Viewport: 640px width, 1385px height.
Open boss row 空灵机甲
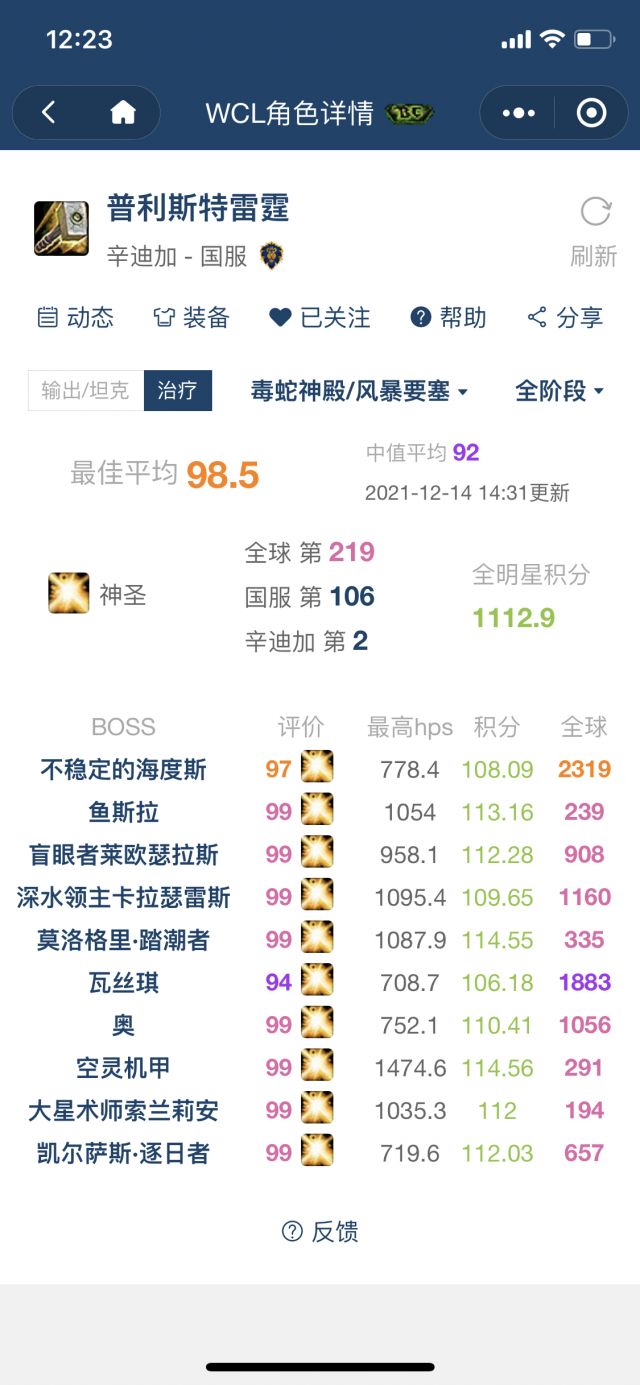[x=124, y=1067]
